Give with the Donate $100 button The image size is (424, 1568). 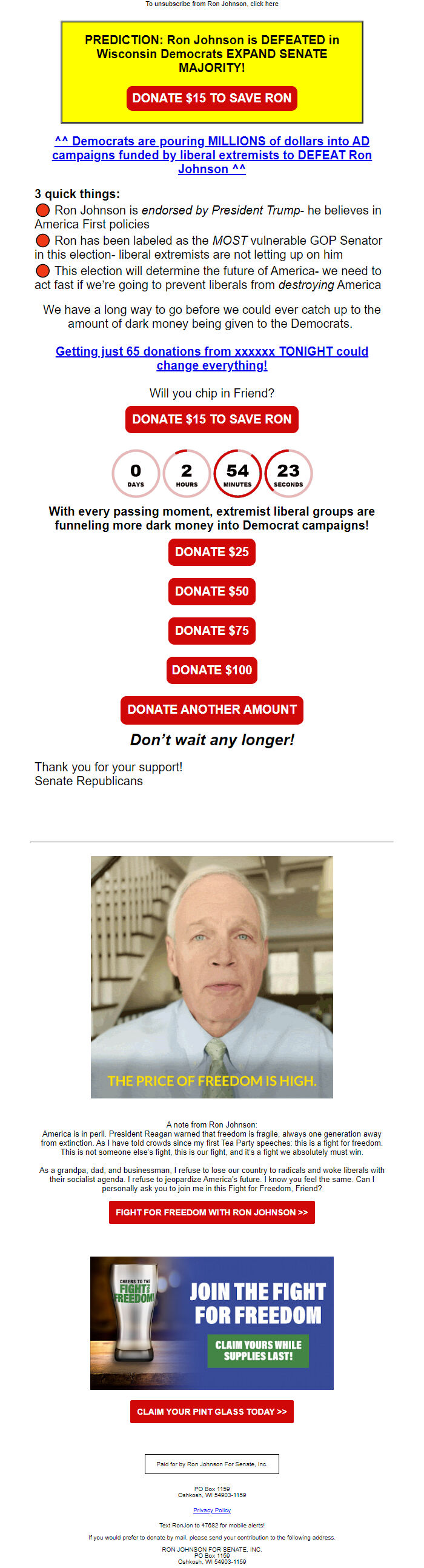click(x=211, y=670)
